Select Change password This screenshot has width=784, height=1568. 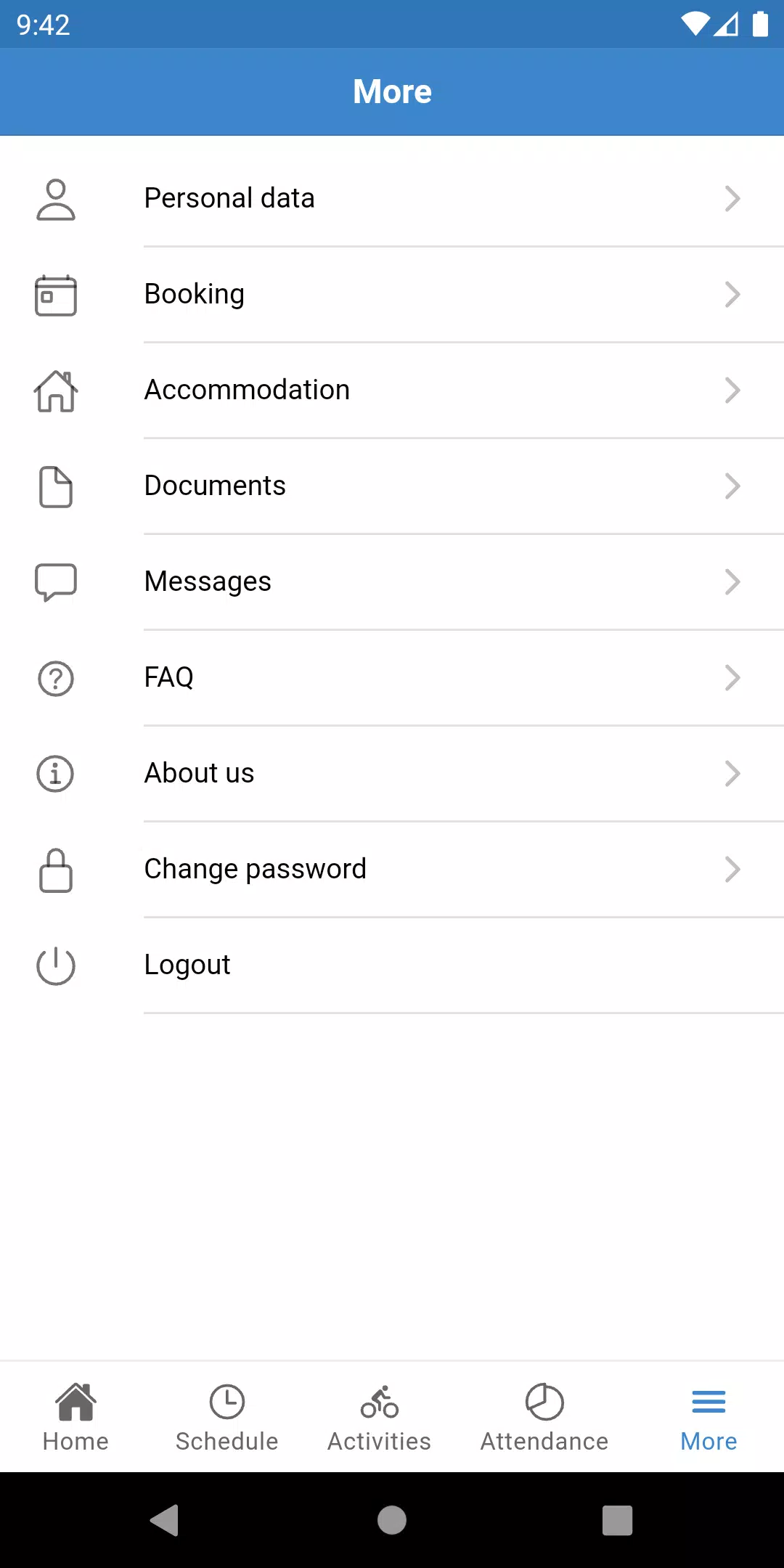click(392, 869)
